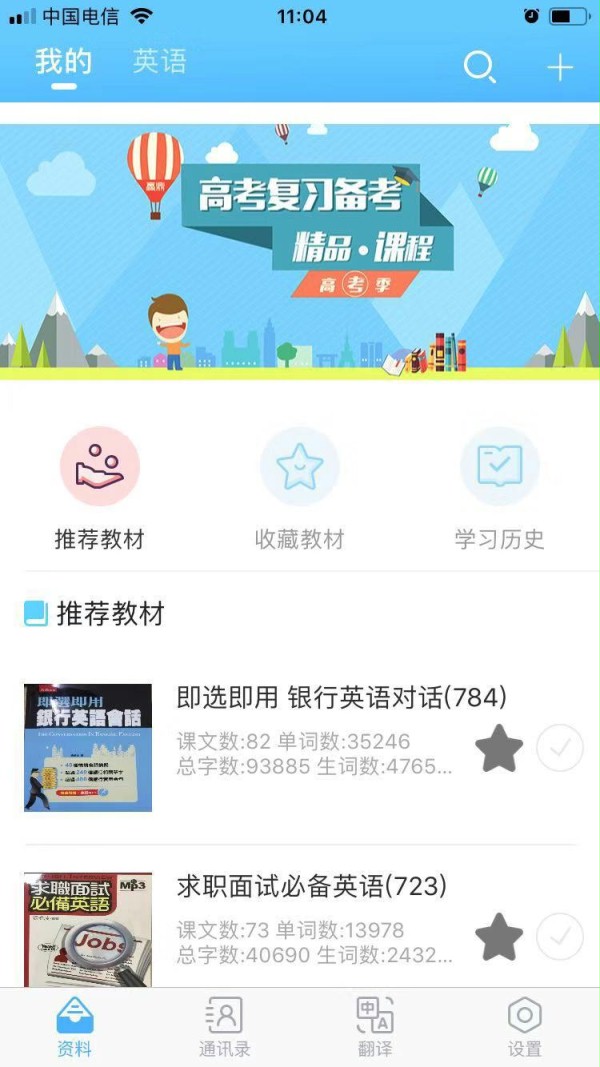Open the 翻译 translation tab

click(375, 1027)
